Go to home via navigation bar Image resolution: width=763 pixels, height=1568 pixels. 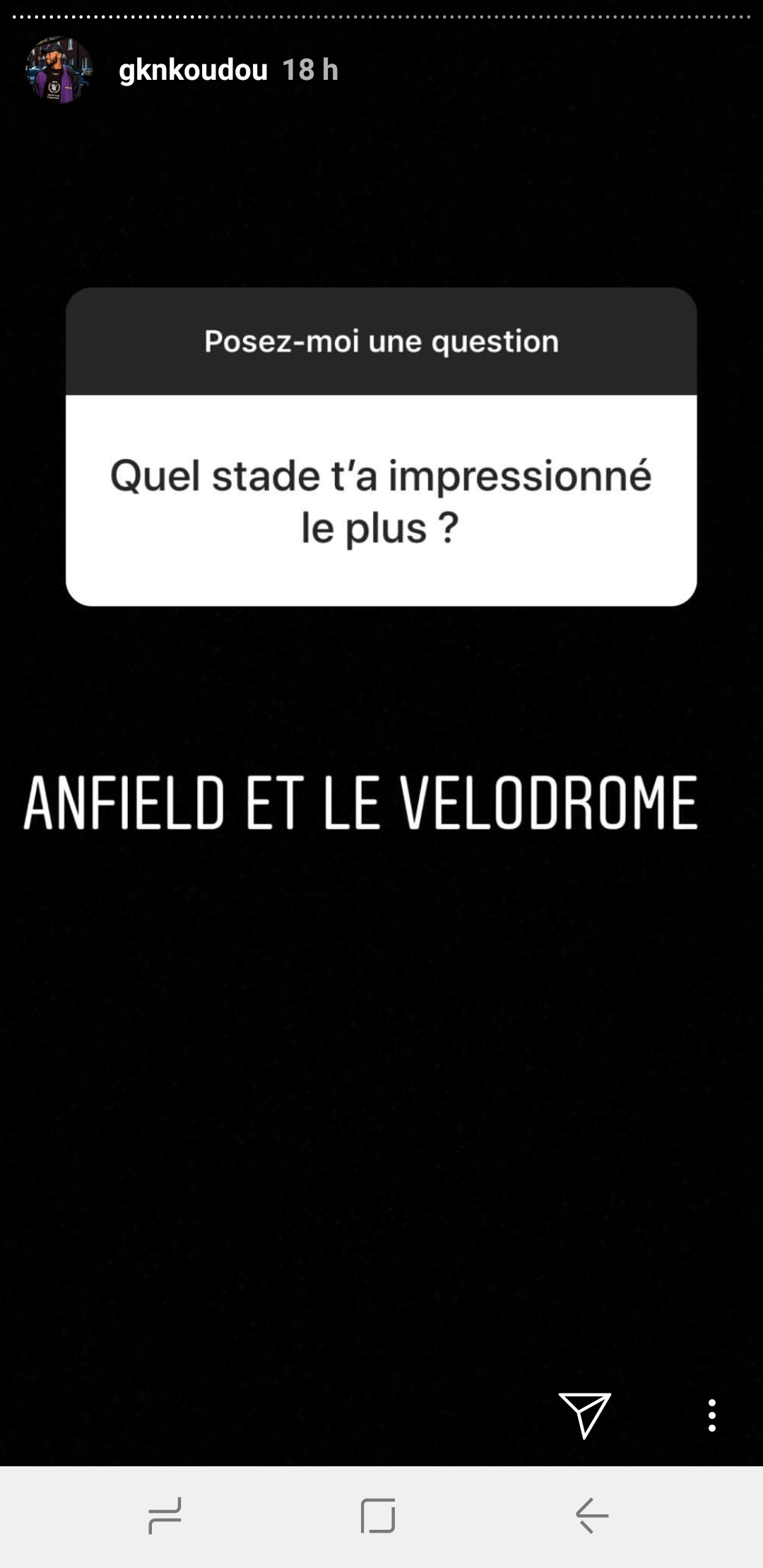coord(378,1516)
